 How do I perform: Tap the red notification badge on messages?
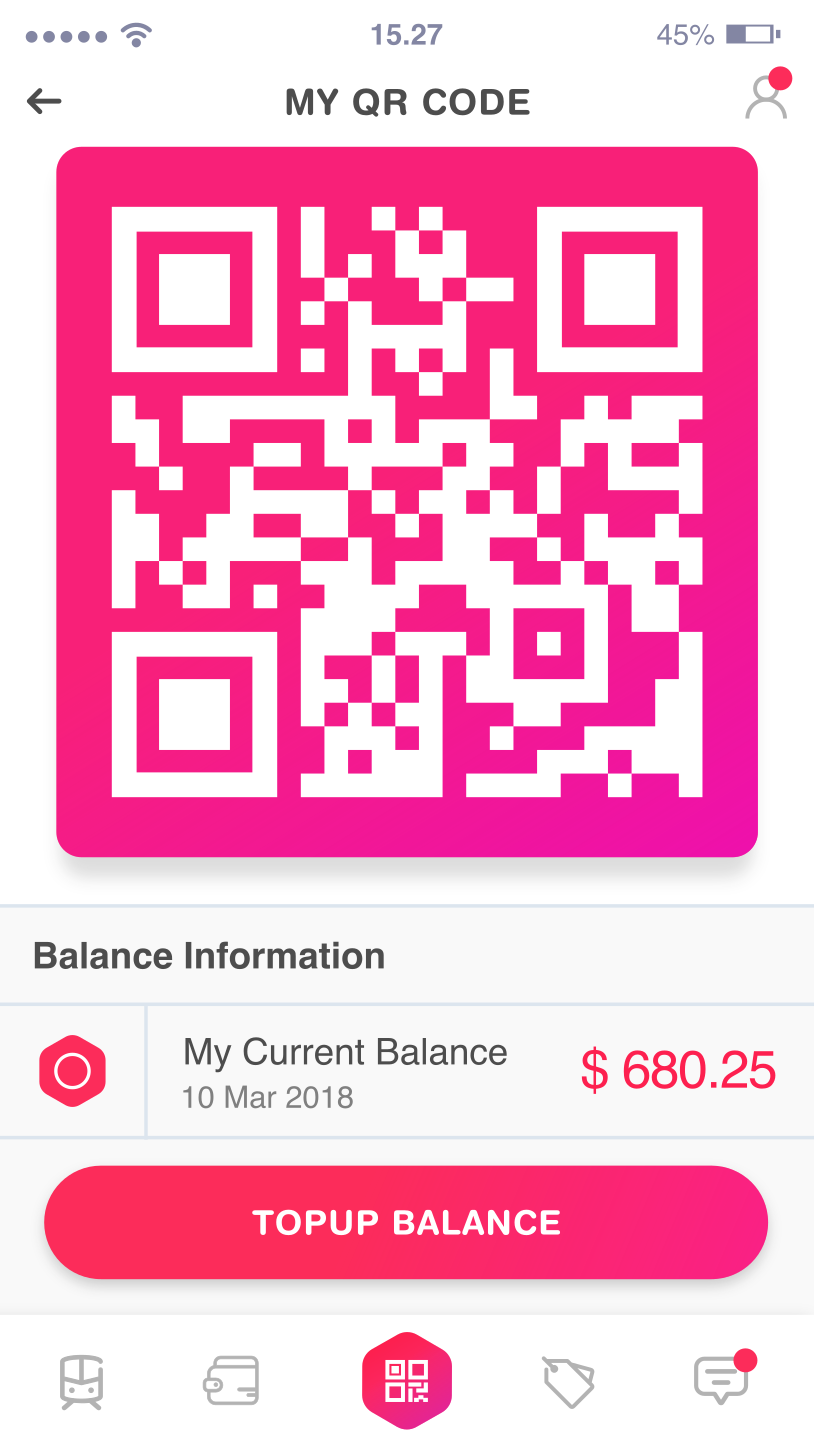point(745,1358)
